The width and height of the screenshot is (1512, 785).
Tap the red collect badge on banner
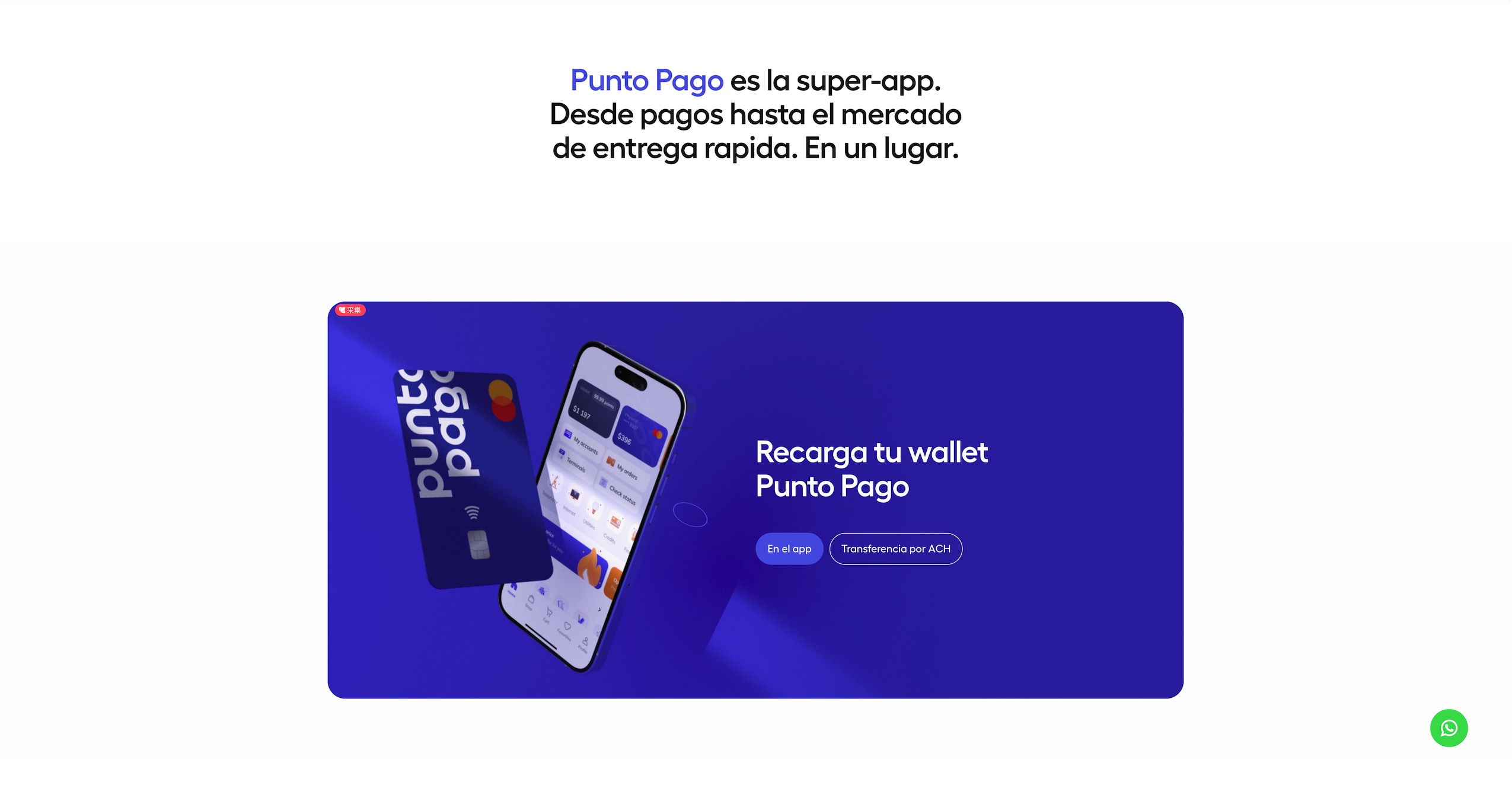[x=350, y=310]
